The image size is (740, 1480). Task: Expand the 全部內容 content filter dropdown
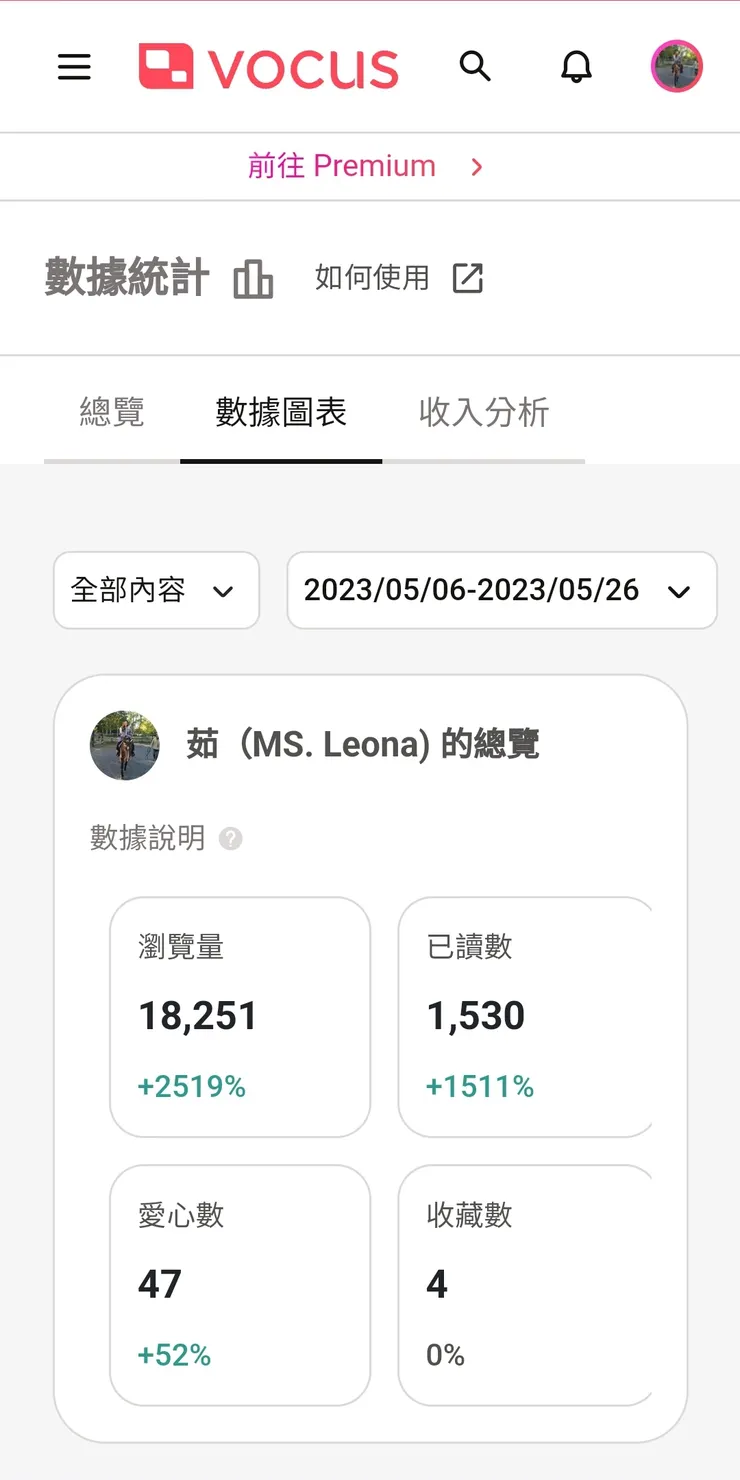click(x=156, y=590)
